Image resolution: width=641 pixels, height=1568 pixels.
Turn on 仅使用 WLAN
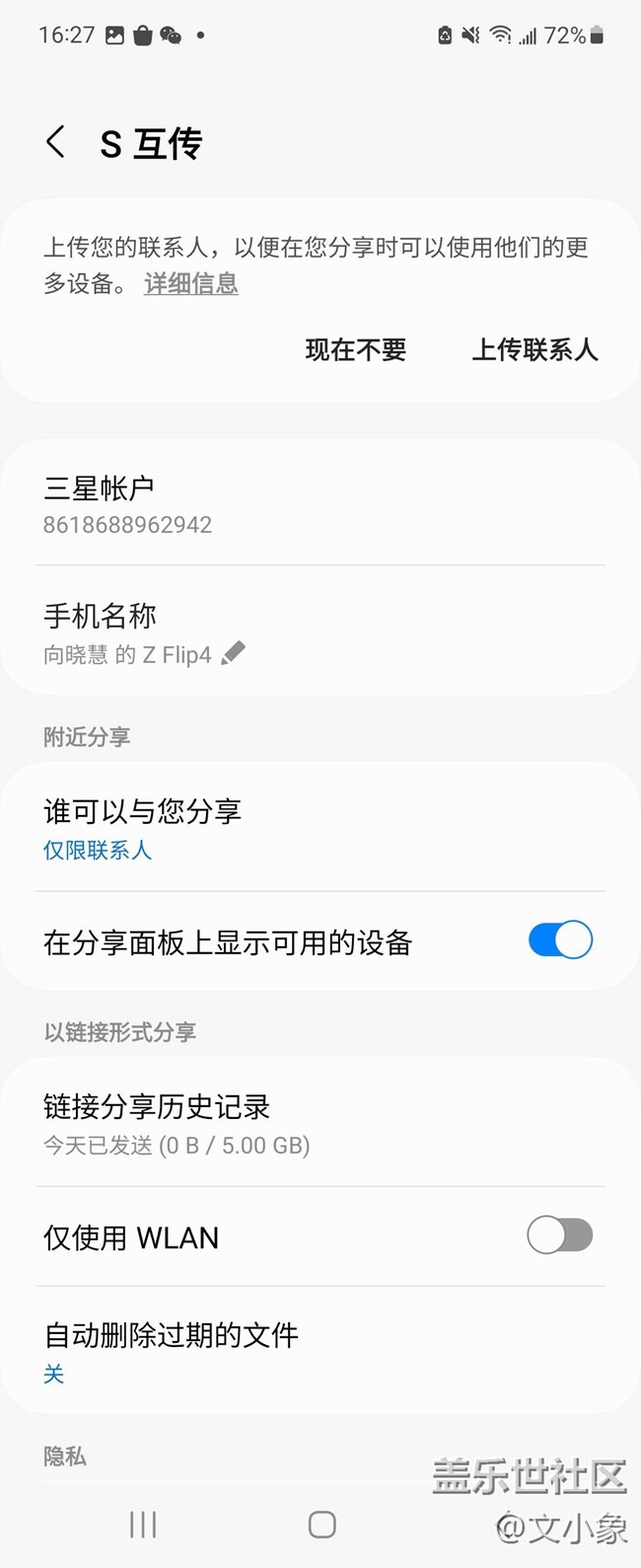(560, 1234)
